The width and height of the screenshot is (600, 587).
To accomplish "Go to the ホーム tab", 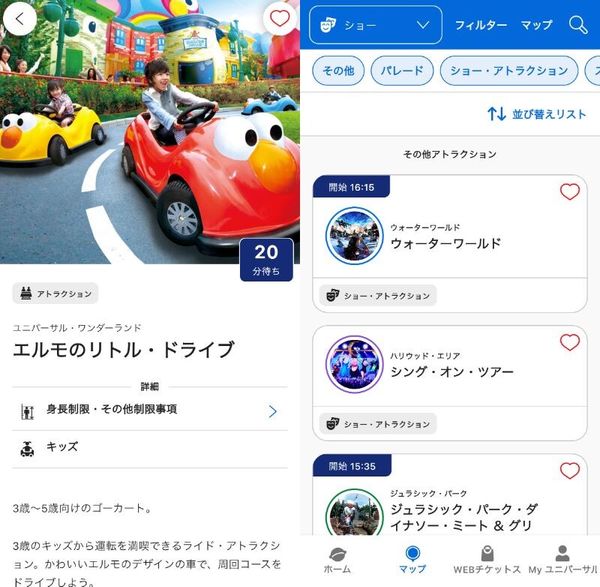I will 337,560.
